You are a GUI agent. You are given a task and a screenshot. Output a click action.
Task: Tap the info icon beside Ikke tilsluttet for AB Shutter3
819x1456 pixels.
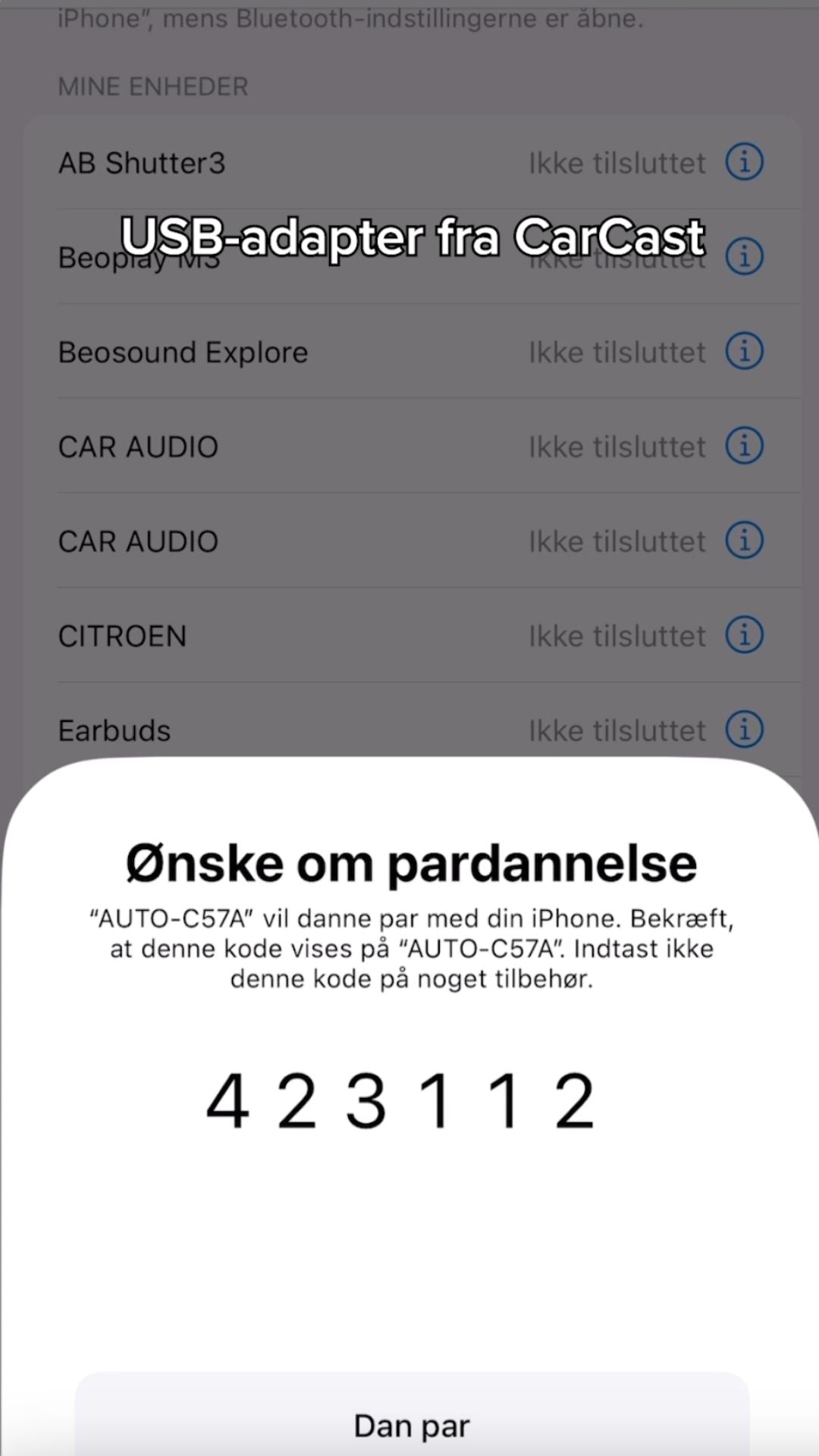[x=744, y=162]
